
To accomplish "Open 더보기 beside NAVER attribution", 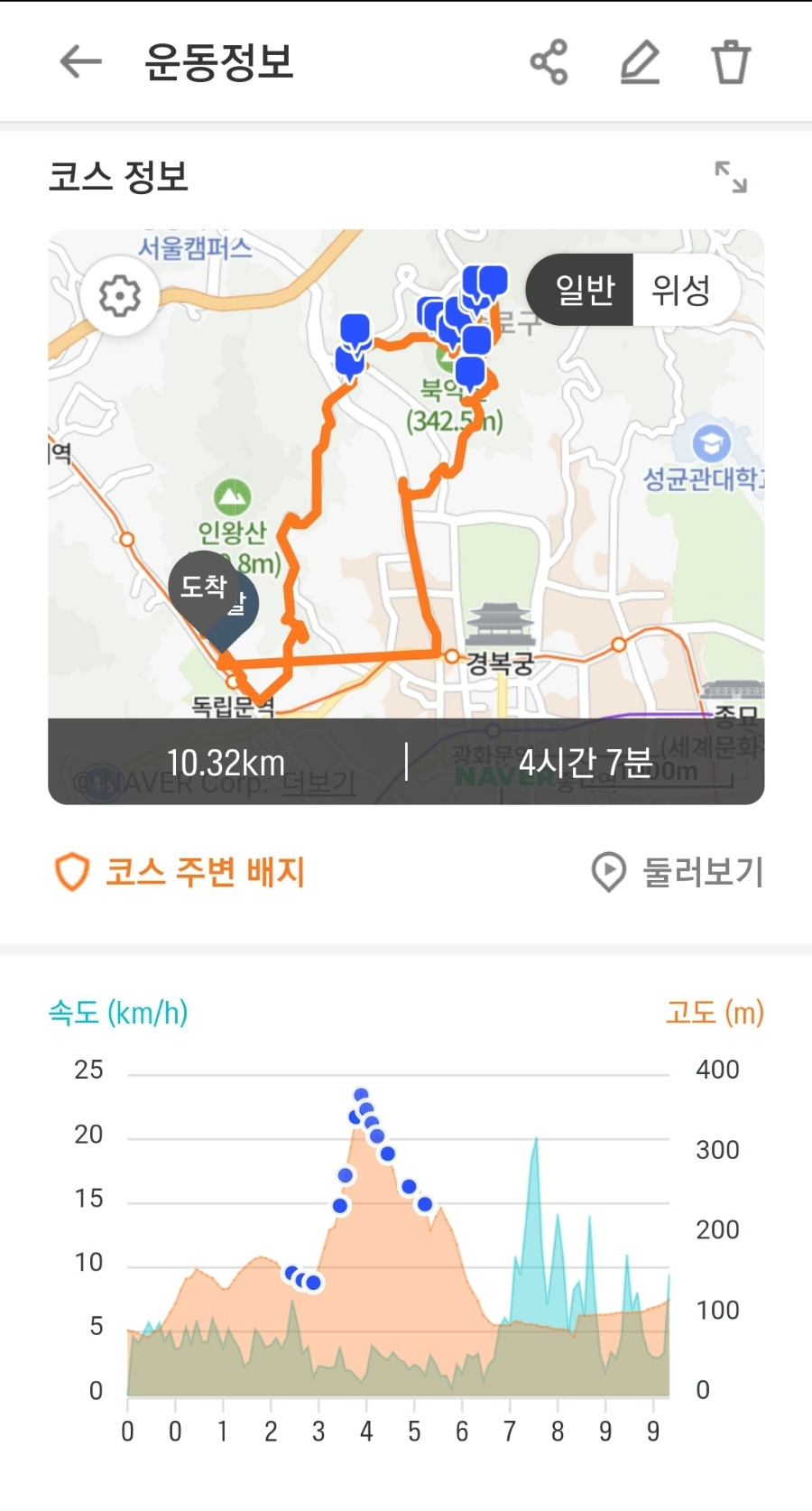I will (315, 783).
